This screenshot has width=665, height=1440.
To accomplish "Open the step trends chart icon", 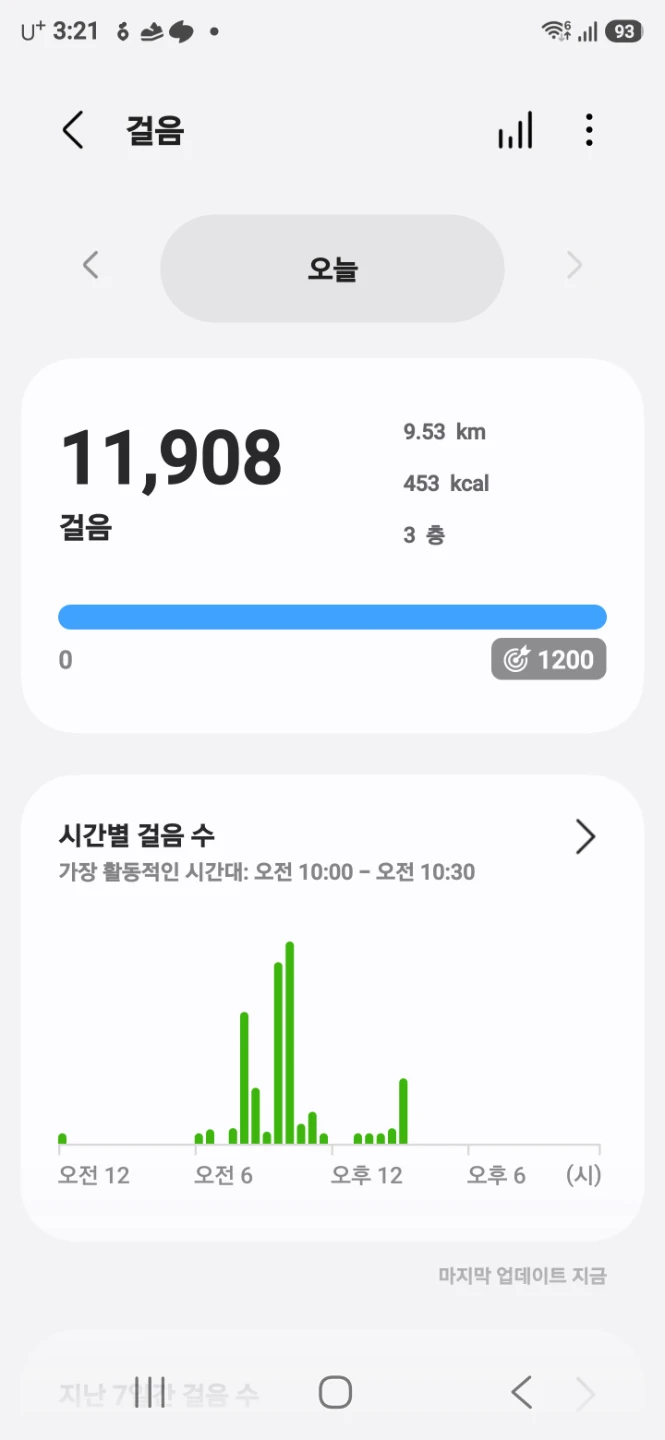I will pyautogui.click(x=516, y=131).
